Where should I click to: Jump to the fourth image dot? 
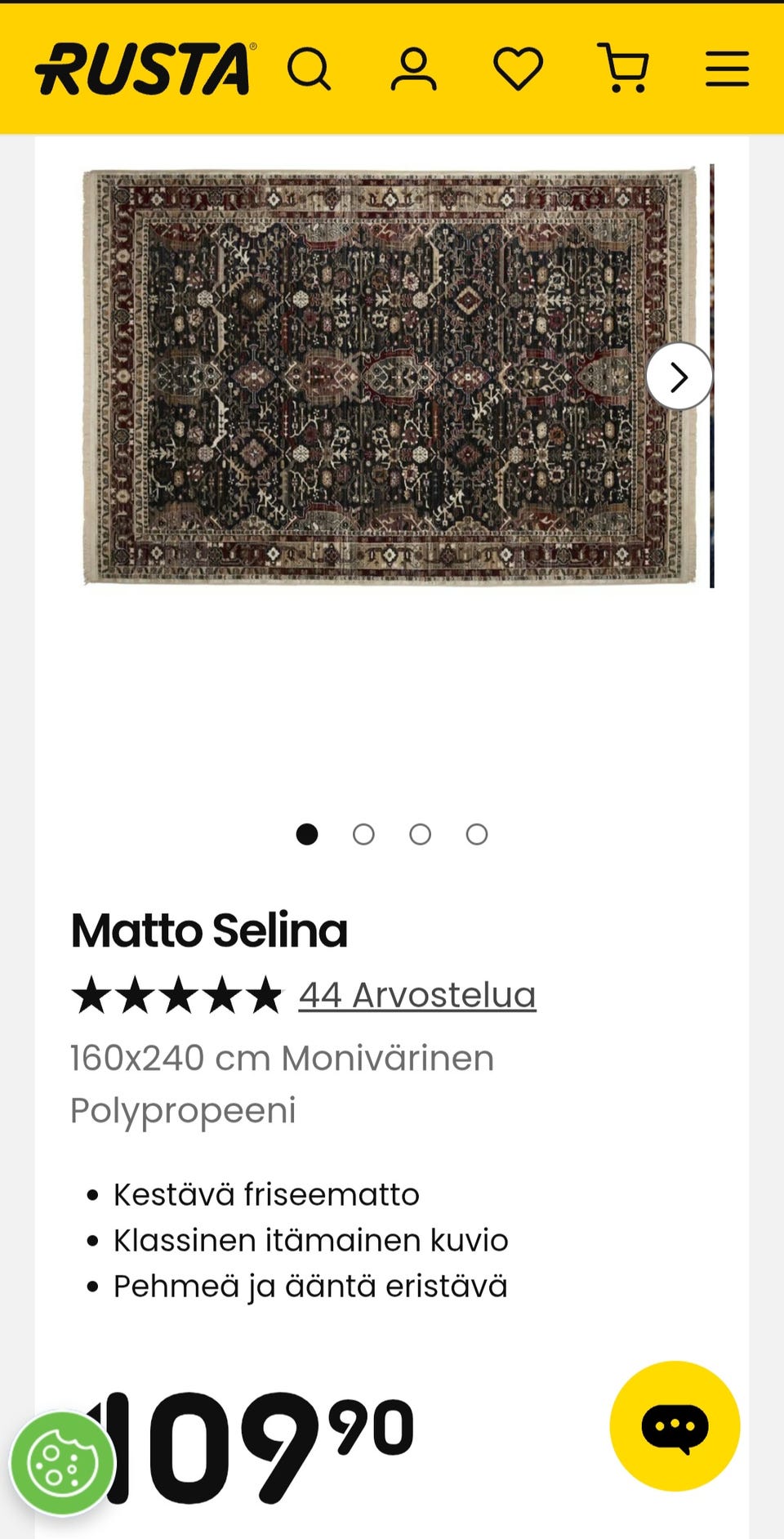(477, 834)
